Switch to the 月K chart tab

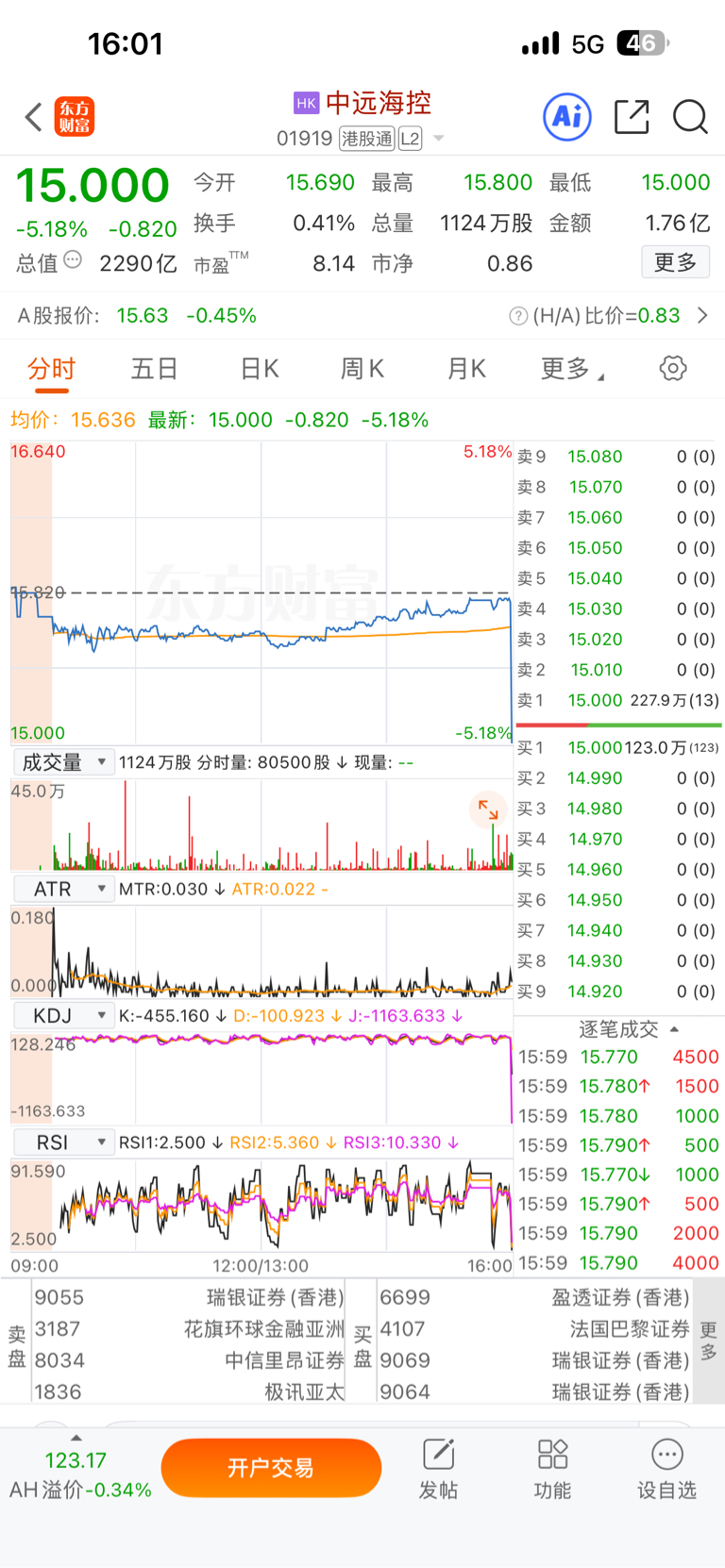click(466, 369)
